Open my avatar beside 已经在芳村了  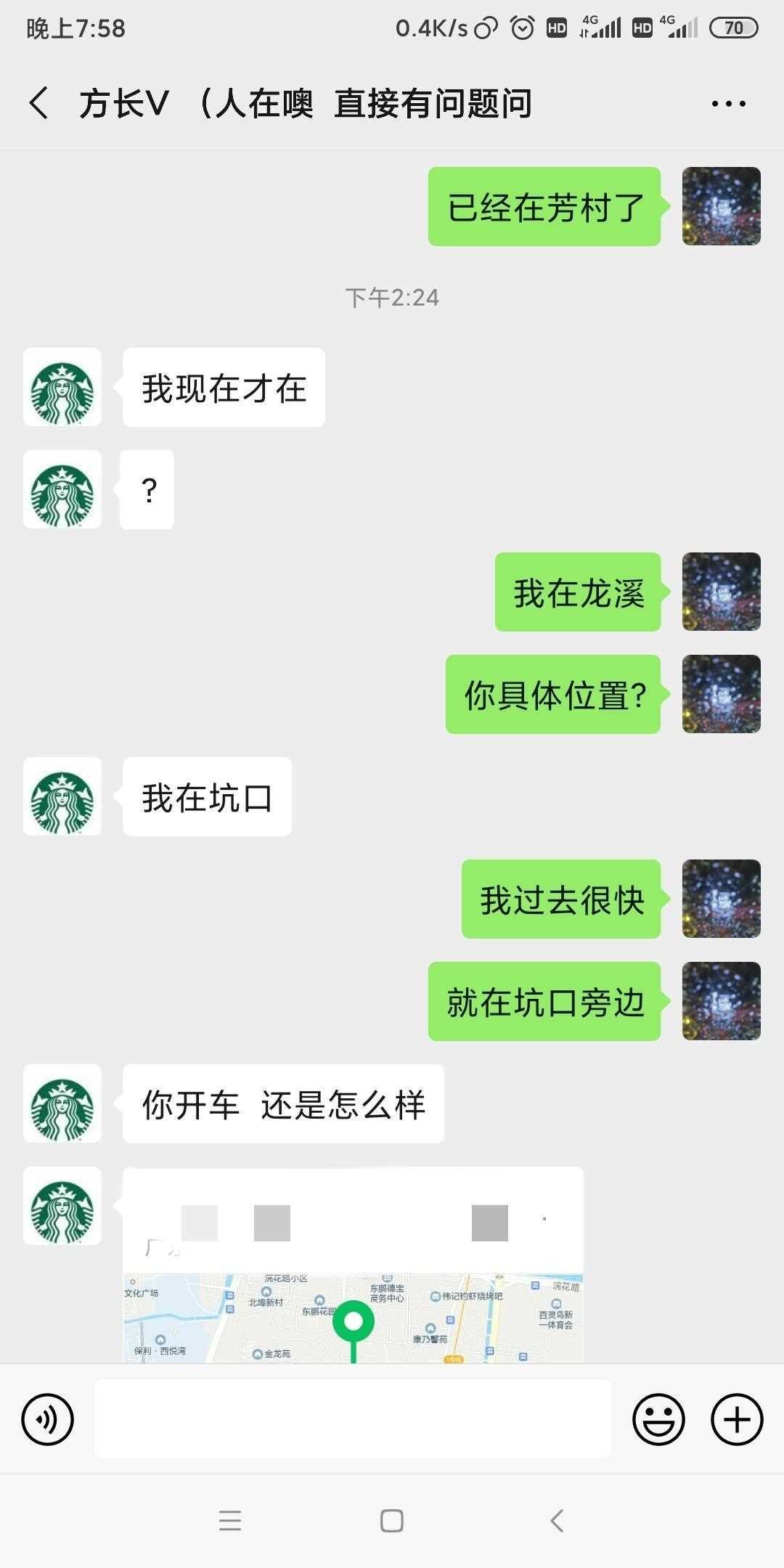coord(721,207)
